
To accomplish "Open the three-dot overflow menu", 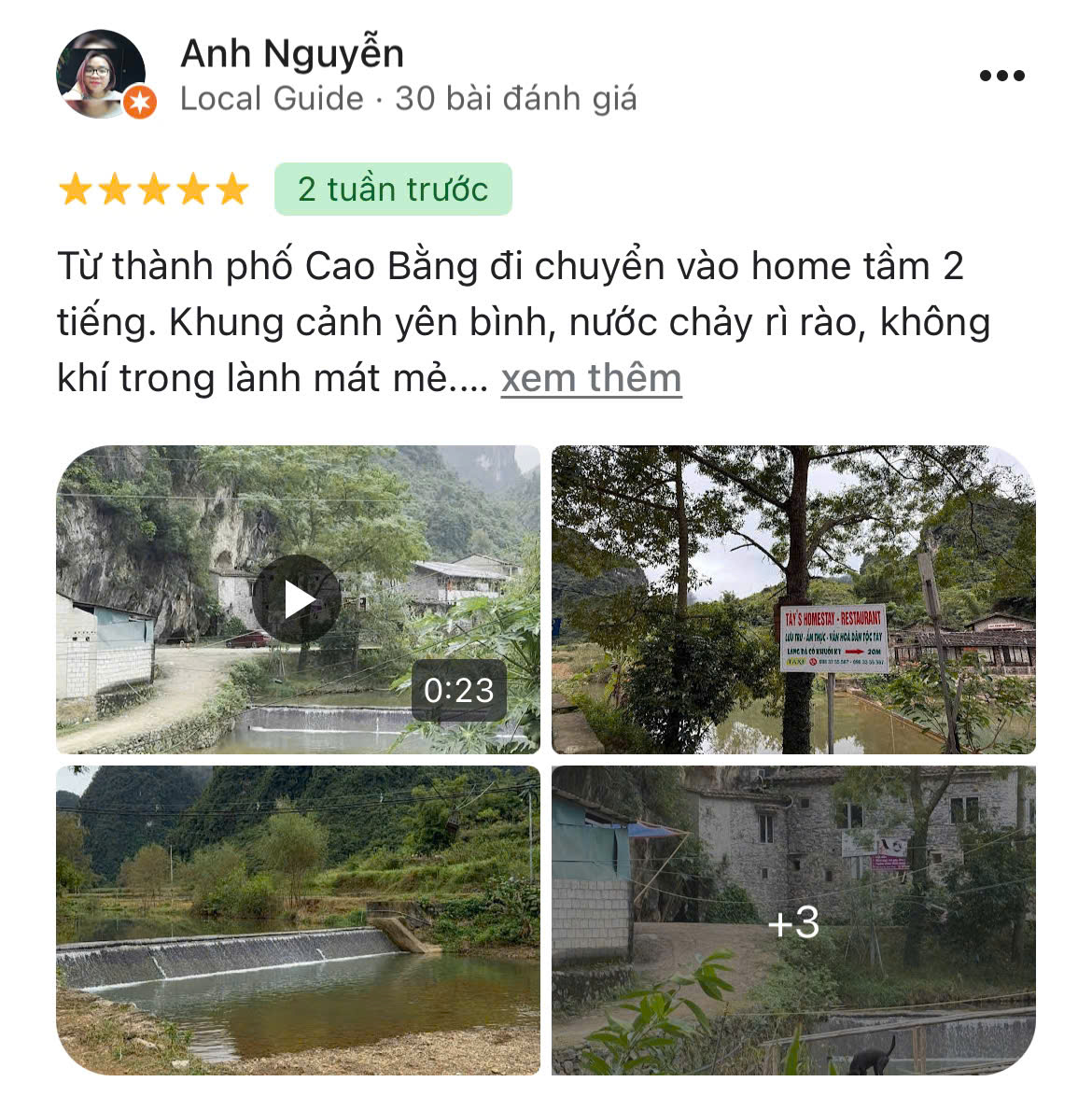I will [x=1001, y=76].
